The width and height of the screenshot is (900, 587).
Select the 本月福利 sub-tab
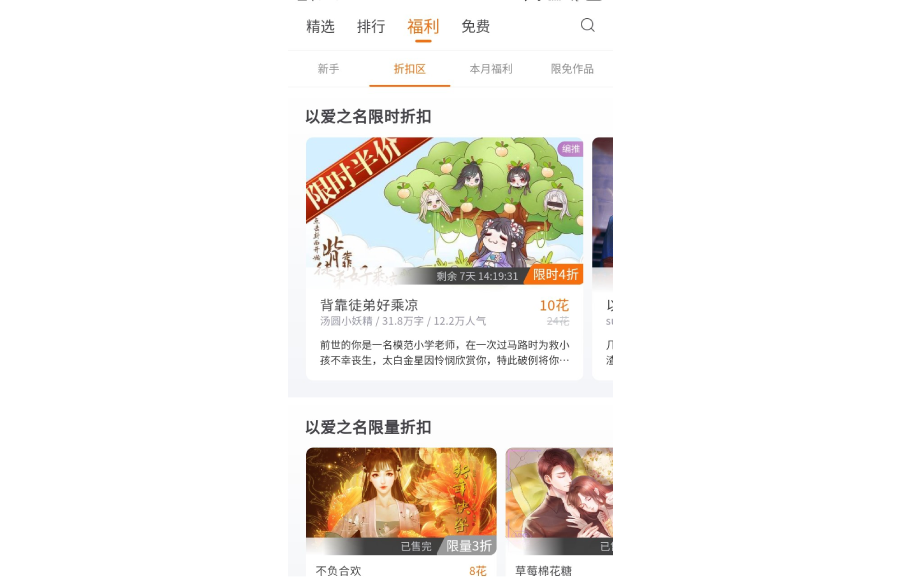491,69
